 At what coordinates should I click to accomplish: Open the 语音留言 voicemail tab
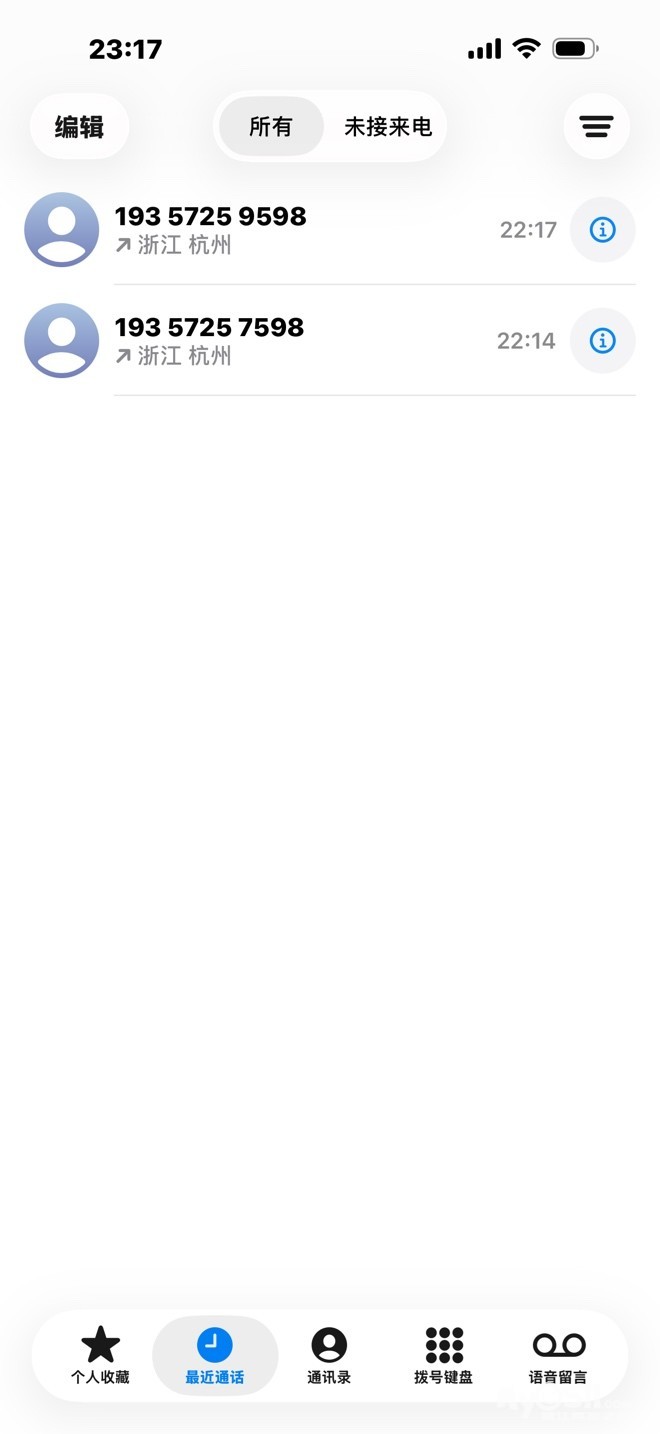pos(558,1356)
